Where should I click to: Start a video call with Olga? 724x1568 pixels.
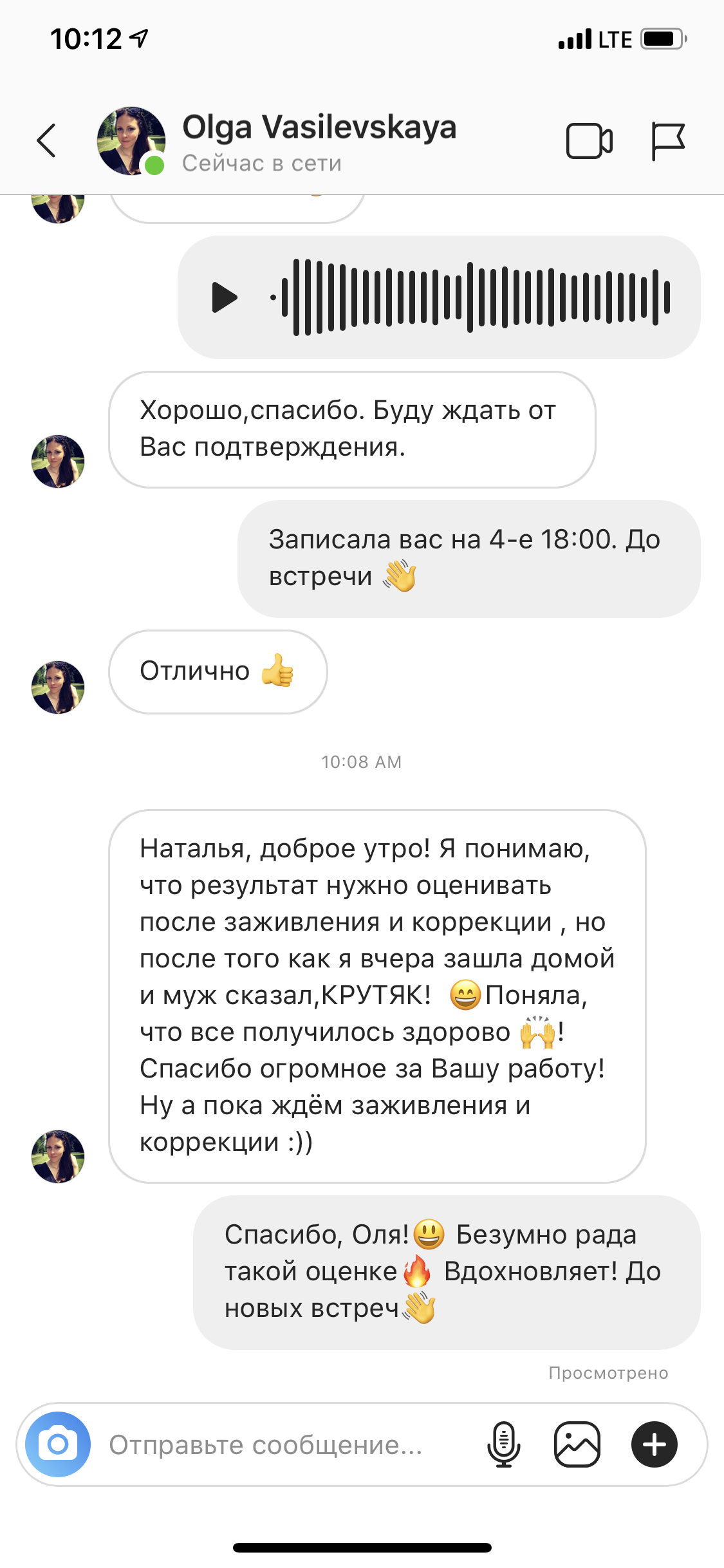tap(589, 141)
